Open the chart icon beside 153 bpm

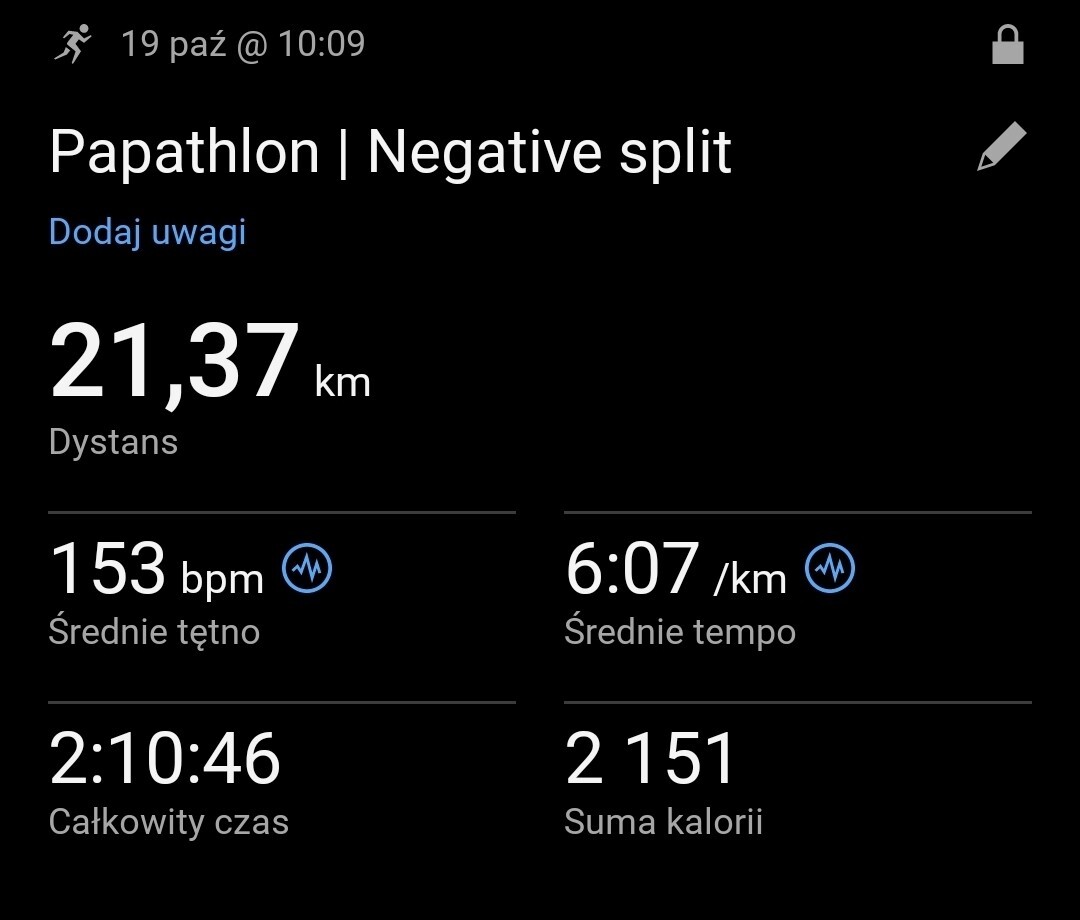click(307, 569)
